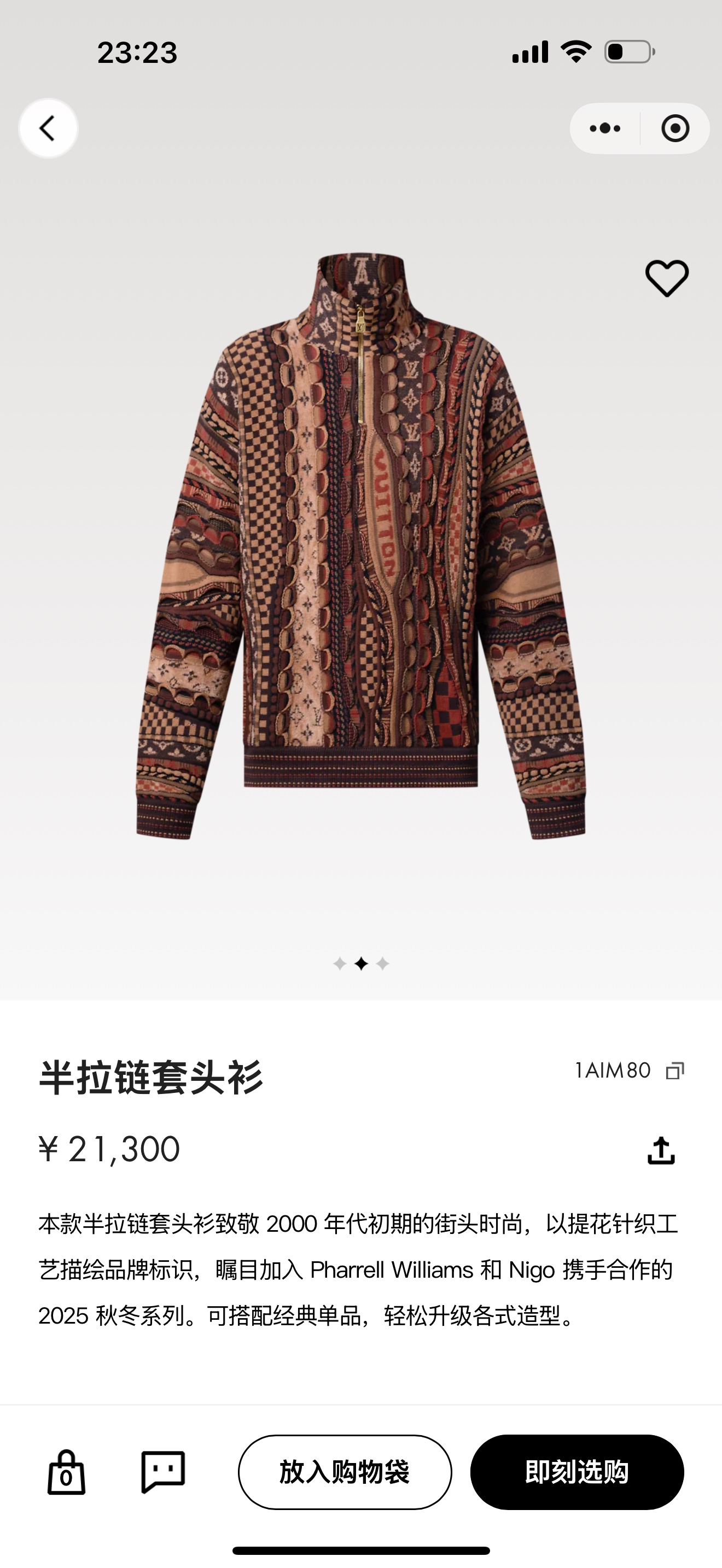Tap 放入购物袋 to add to bag
Screen dimensions: 722x1568
click(345, 1472)
